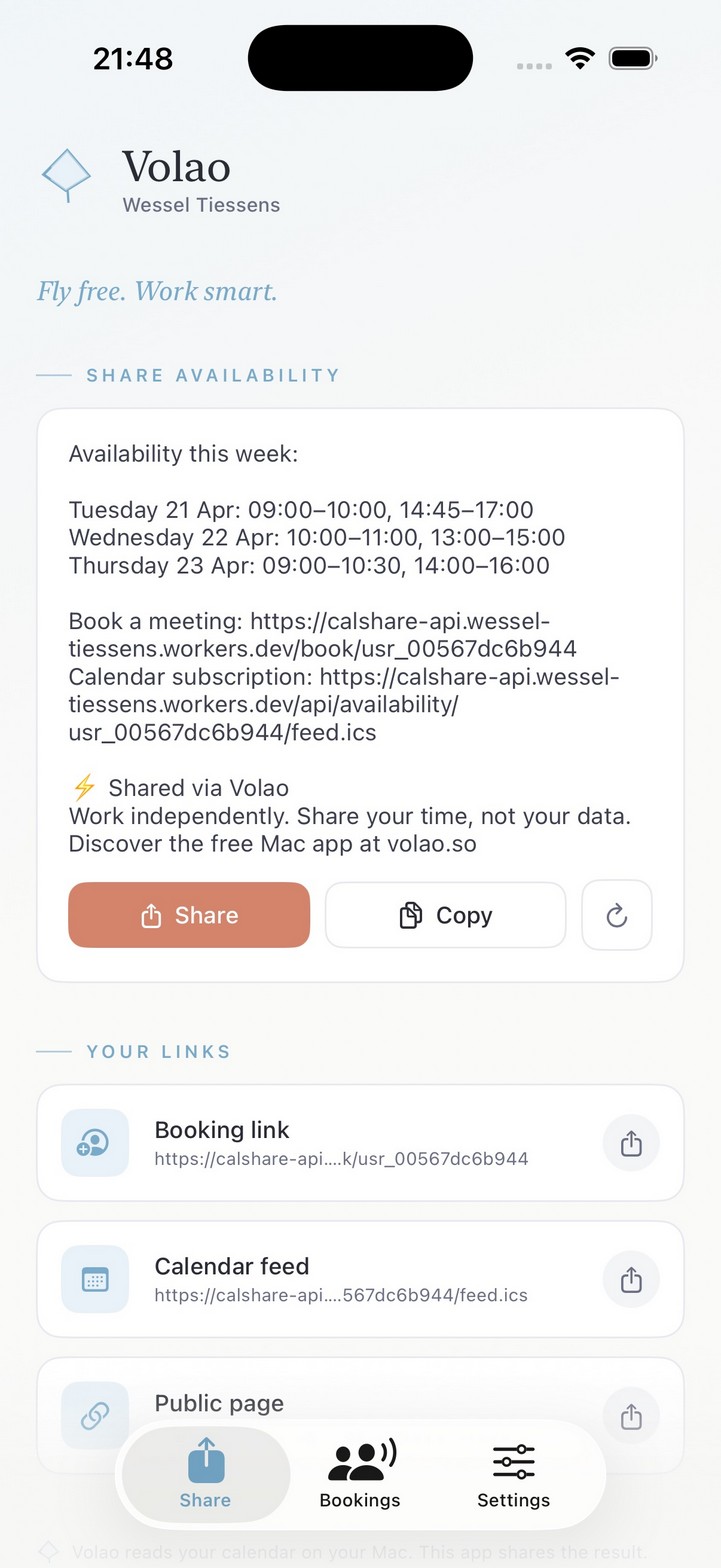
Task: Tap the share icon on Public page row
Action: [631, 1416]
